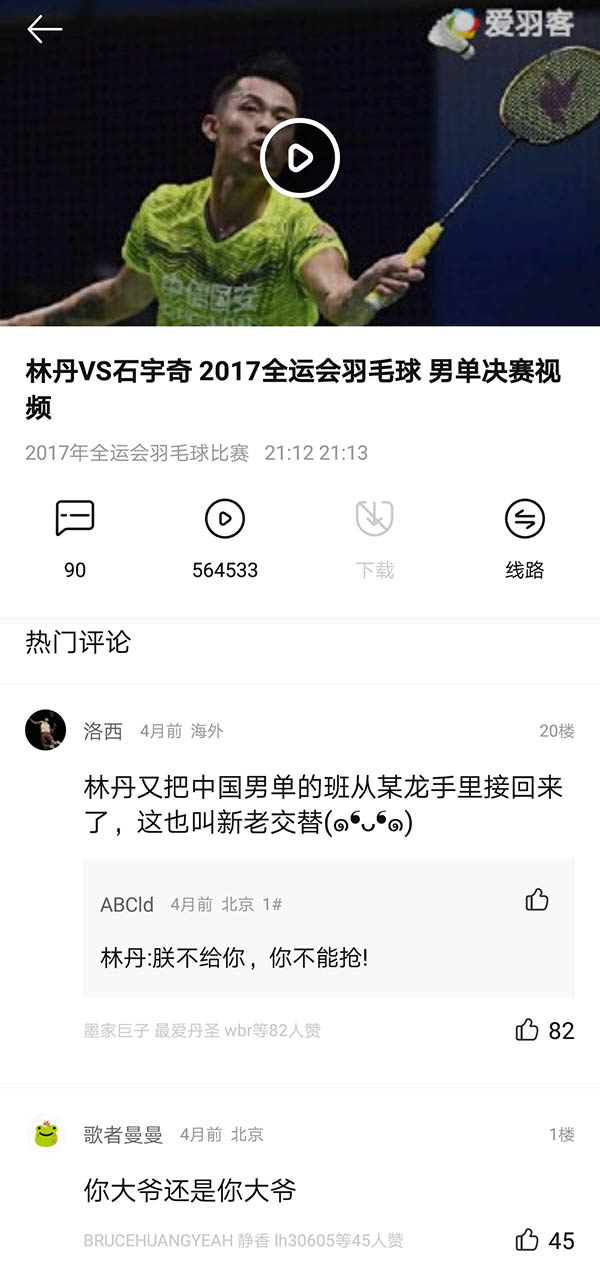The height and width of the screenshot is (1284, 600).
Task: Tap the play count icon showing 564533
Action: tap(225, 519)
